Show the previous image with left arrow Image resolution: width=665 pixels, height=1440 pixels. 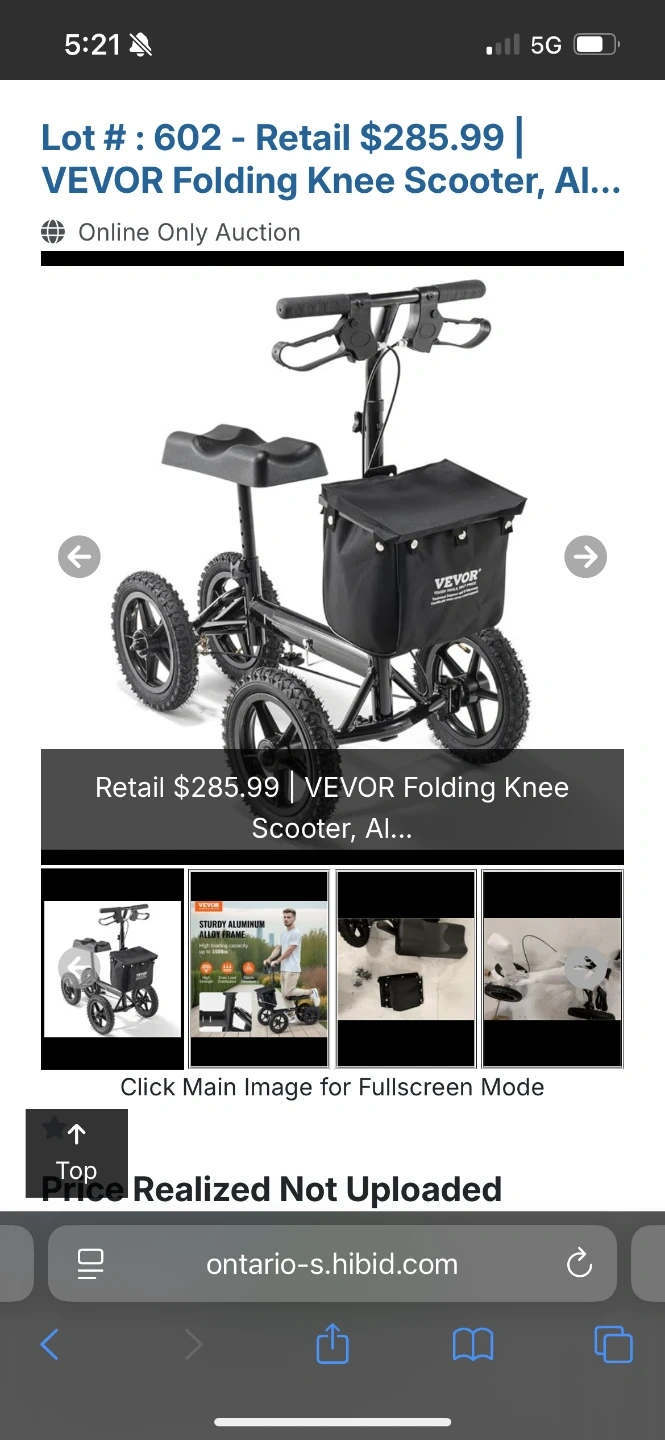pyautogui.click(x=79, y=557)
